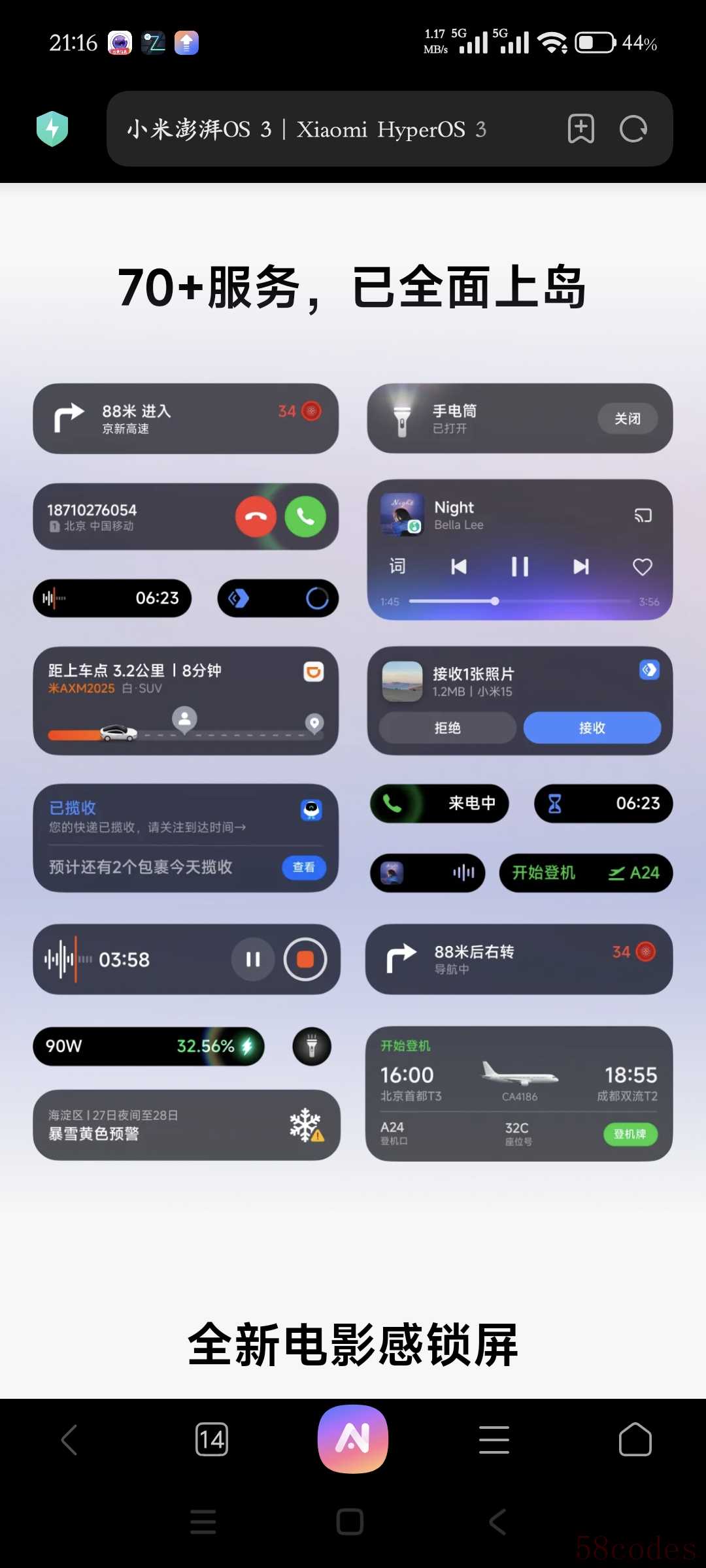This screenshot has width=706, height=1568.
Task: Go to browser home page
Action: coord(635,1439)
